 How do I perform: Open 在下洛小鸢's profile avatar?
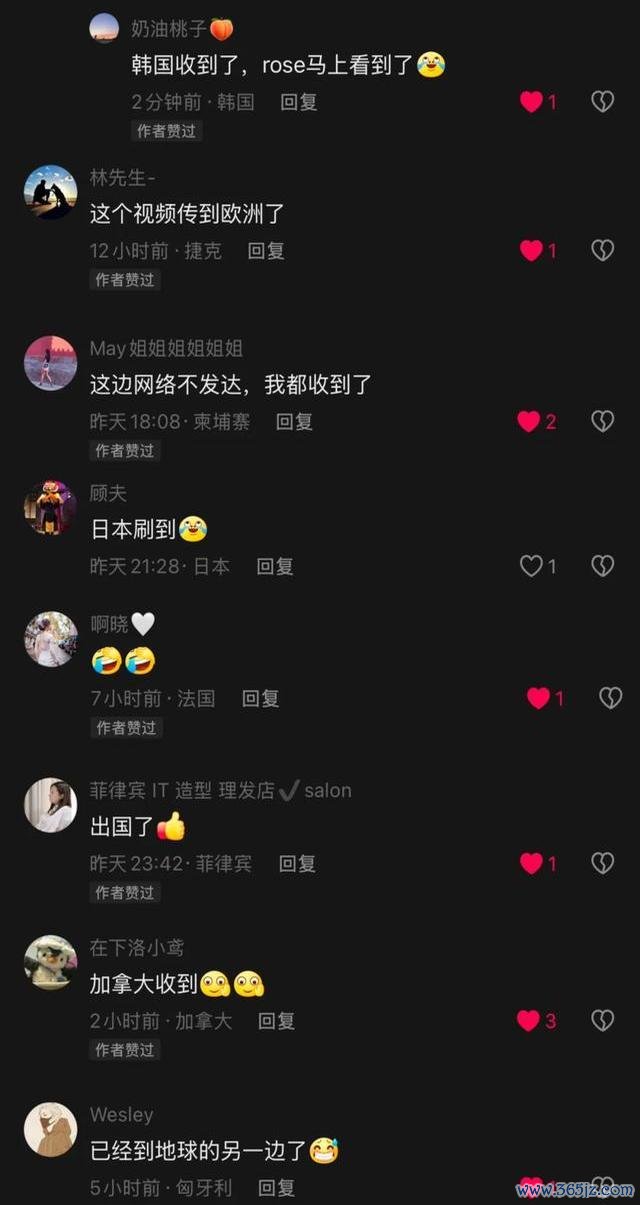tap(50, 962)
